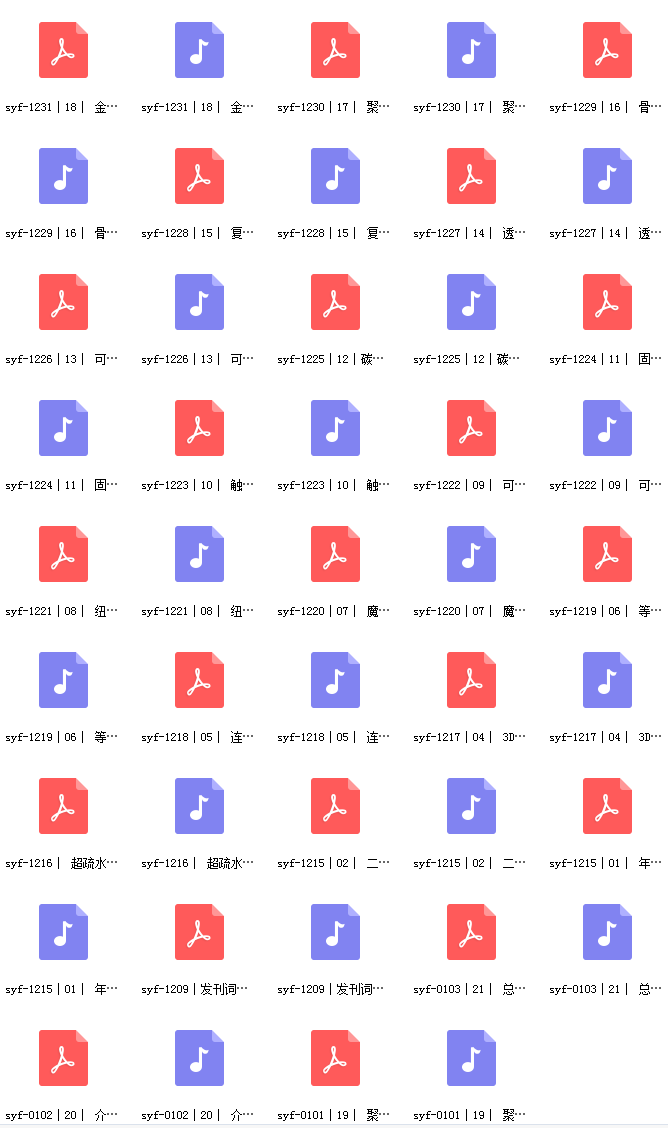Play the audio file syf-1223 | 10

(x=335, y=428)
